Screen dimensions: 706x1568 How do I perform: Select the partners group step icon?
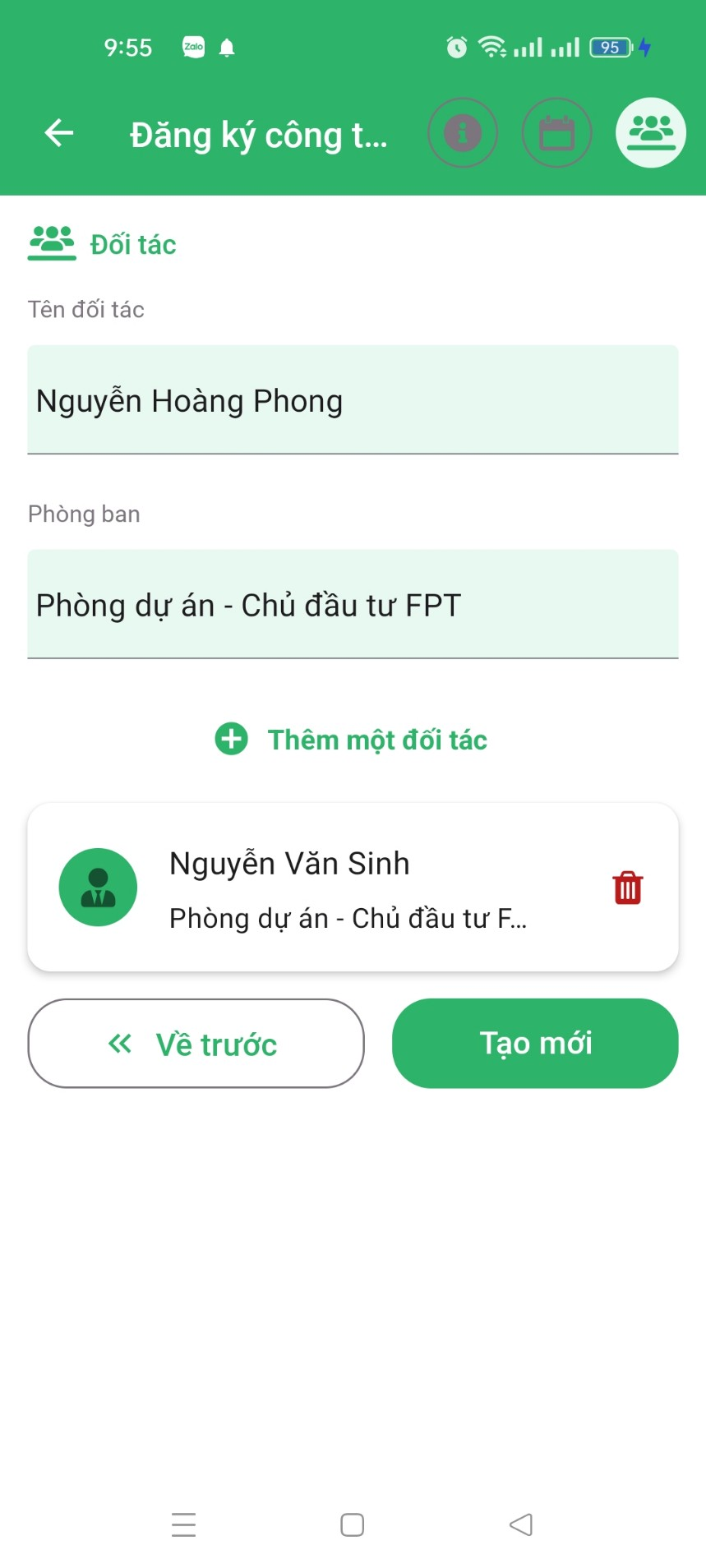651,132
